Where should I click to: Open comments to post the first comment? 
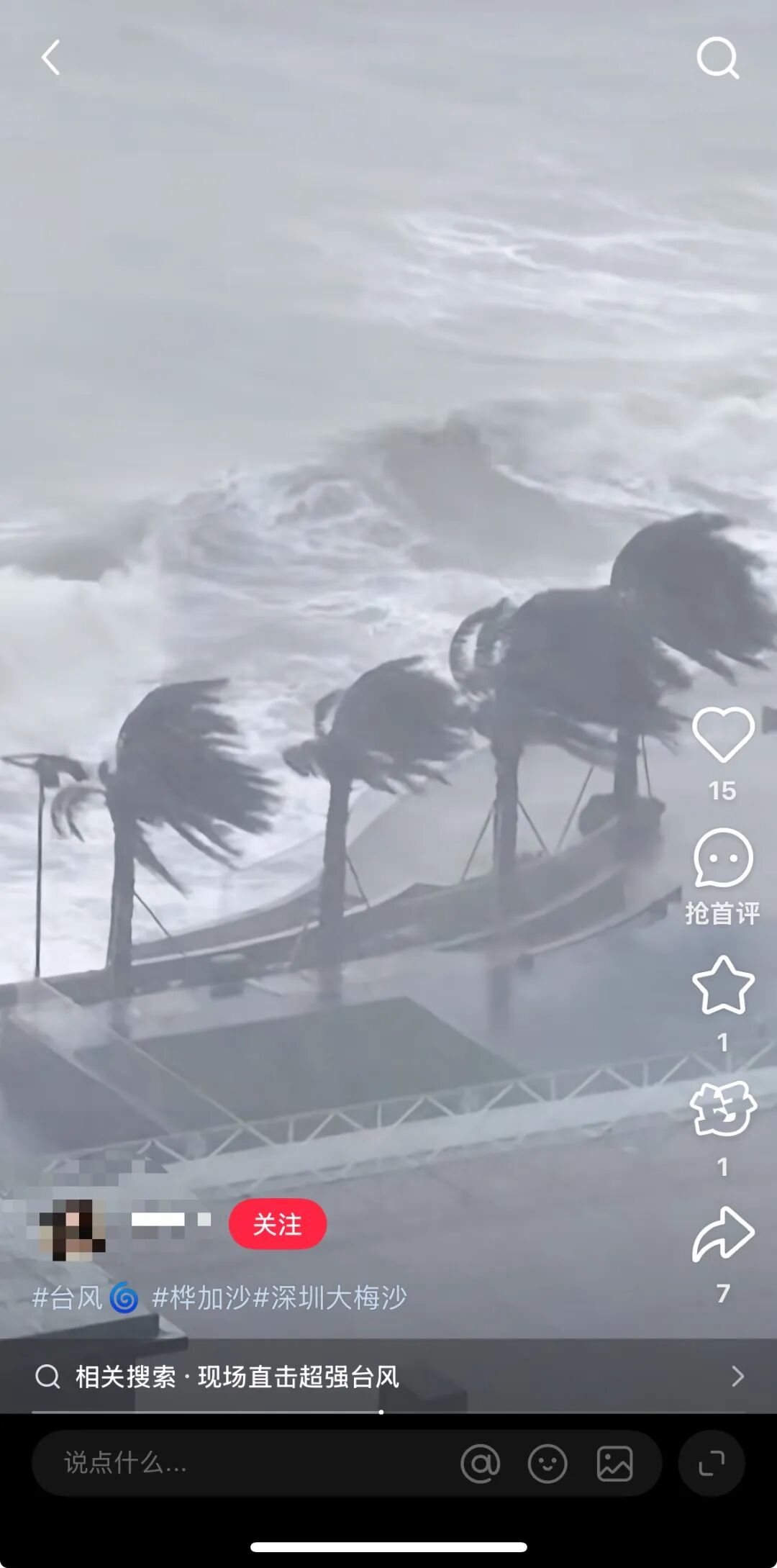(722, 859)
